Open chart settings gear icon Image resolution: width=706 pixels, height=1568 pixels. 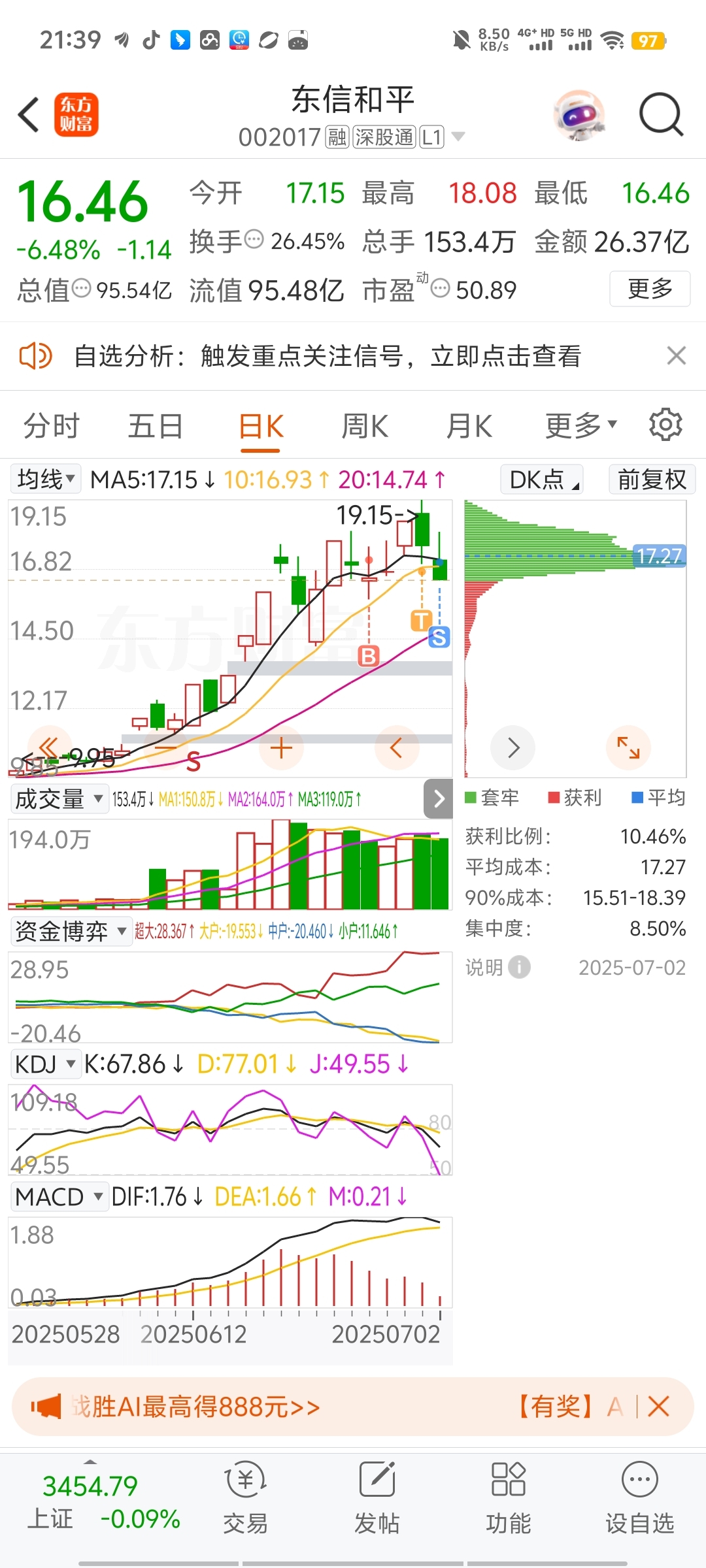coord(665,425)
